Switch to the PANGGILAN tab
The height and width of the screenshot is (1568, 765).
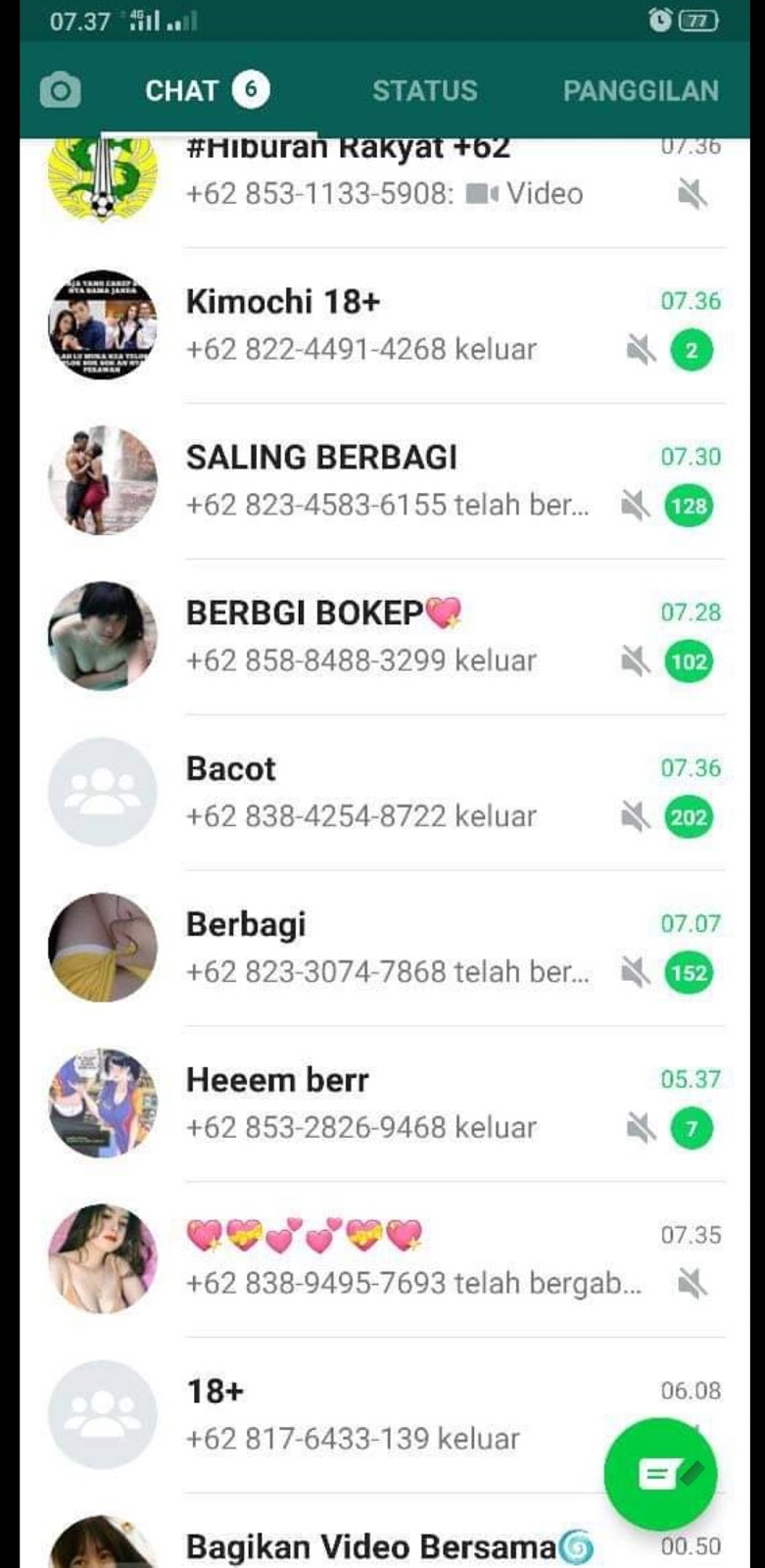click(641, 91)
